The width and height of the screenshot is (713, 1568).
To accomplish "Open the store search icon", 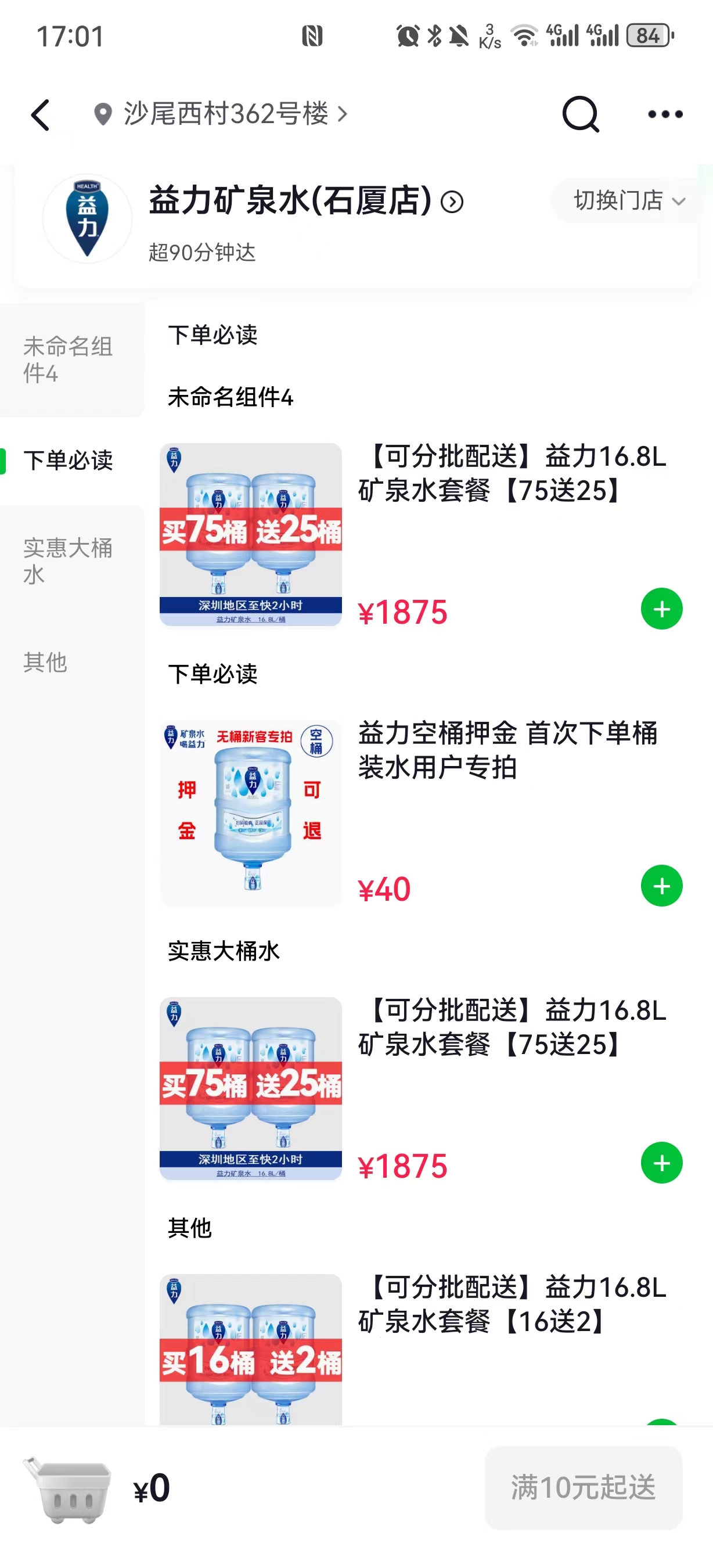I will tap(581, 114).
